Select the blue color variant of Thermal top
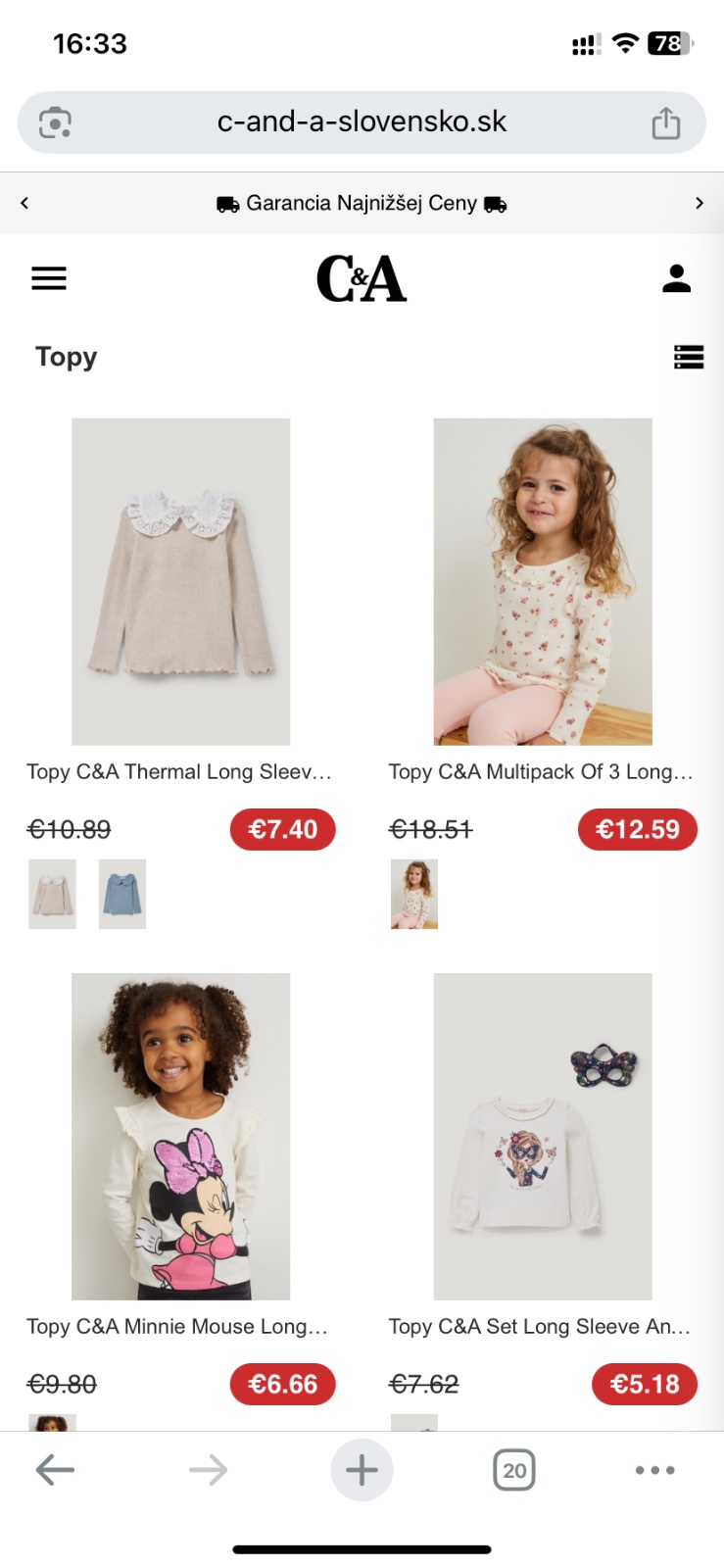 [122, 894]
